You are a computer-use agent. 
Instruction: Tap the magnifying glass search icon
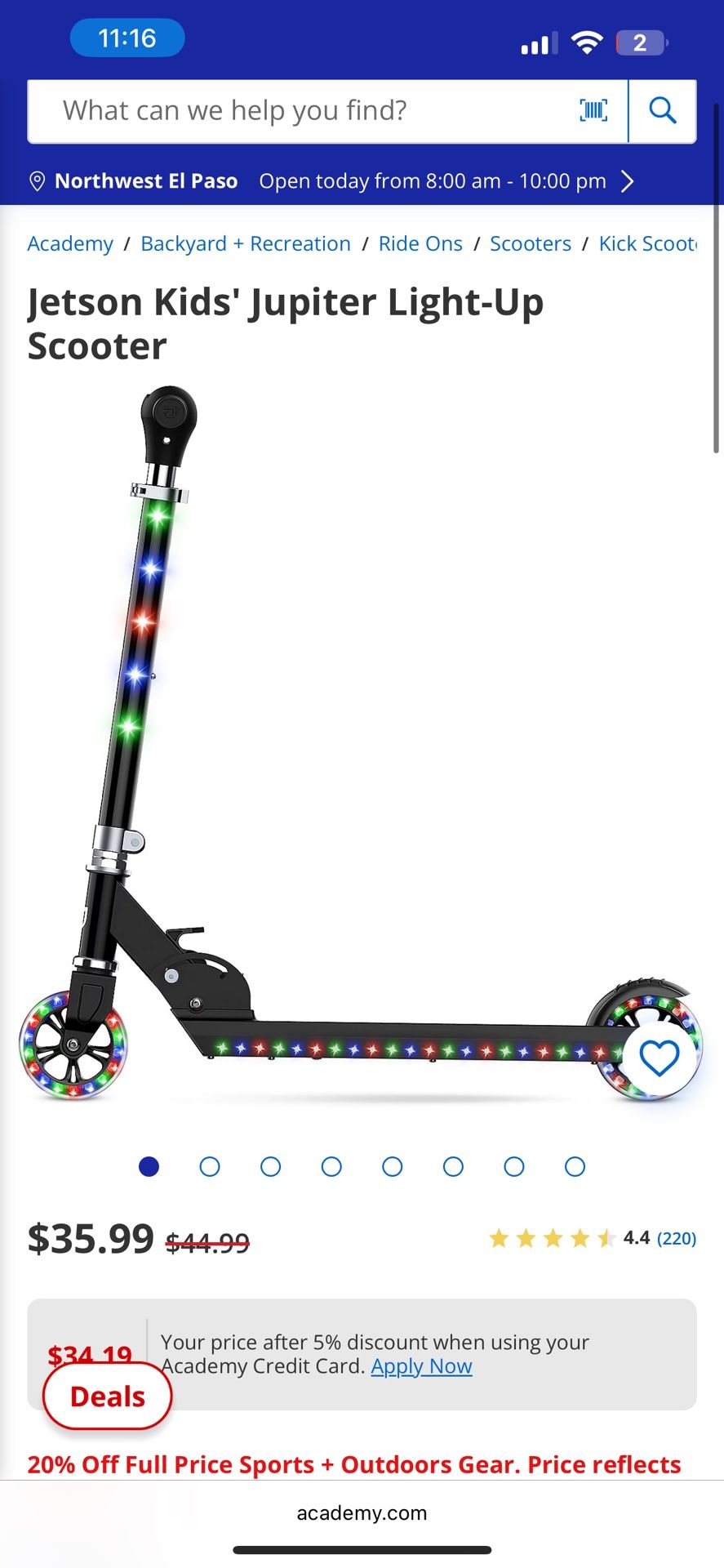661,110
